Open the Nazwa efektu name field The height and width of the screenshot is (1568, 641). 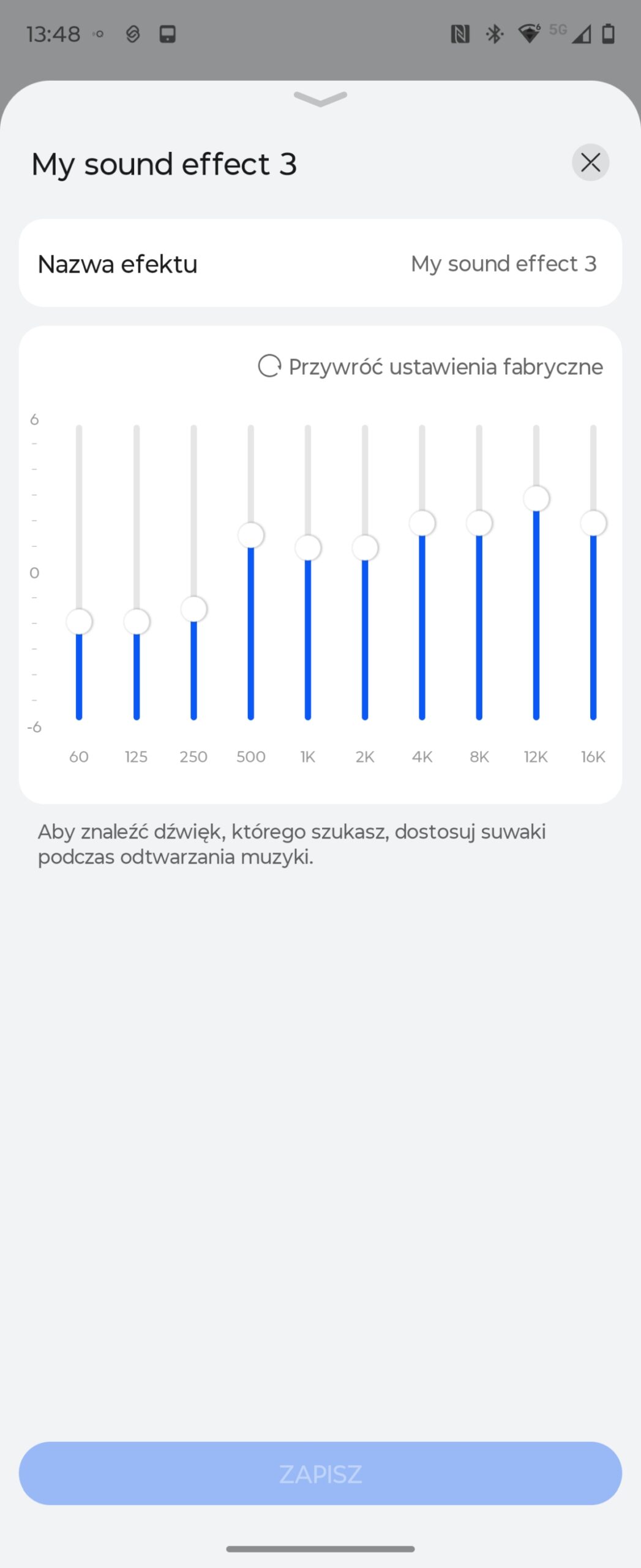click(320, 263)
